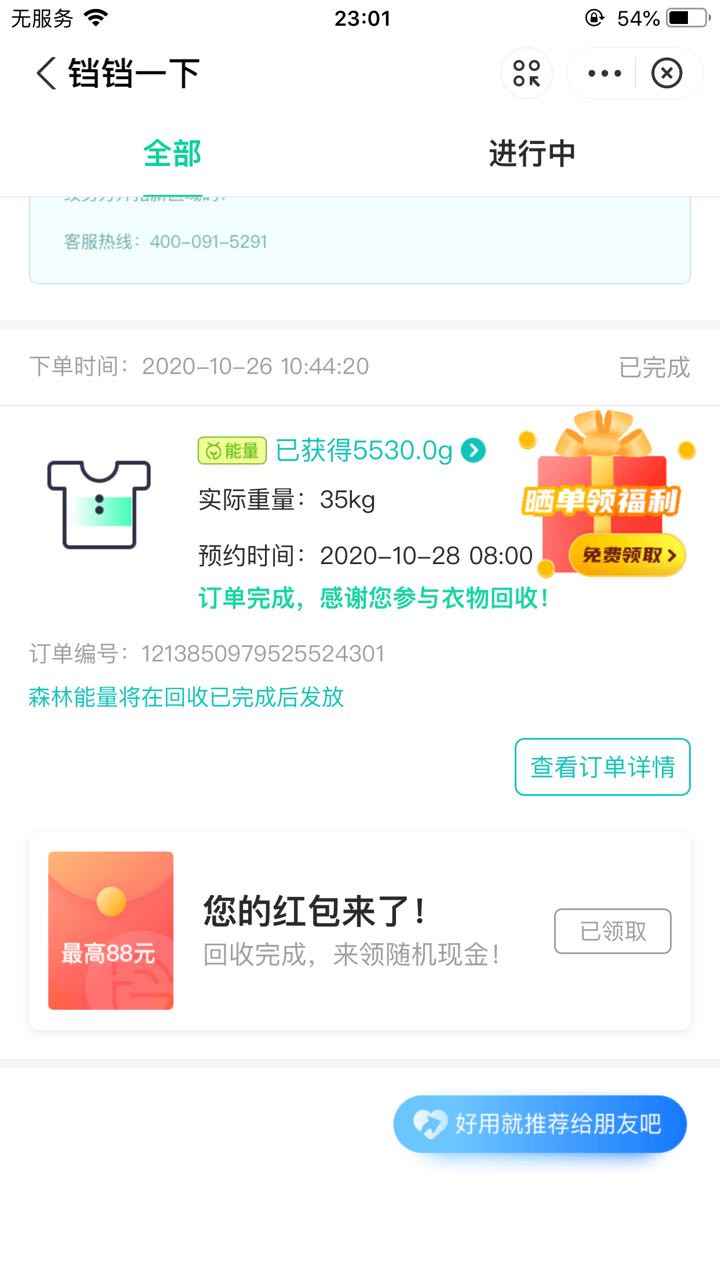Go back from 铛铛一下 page

(46, 73)
